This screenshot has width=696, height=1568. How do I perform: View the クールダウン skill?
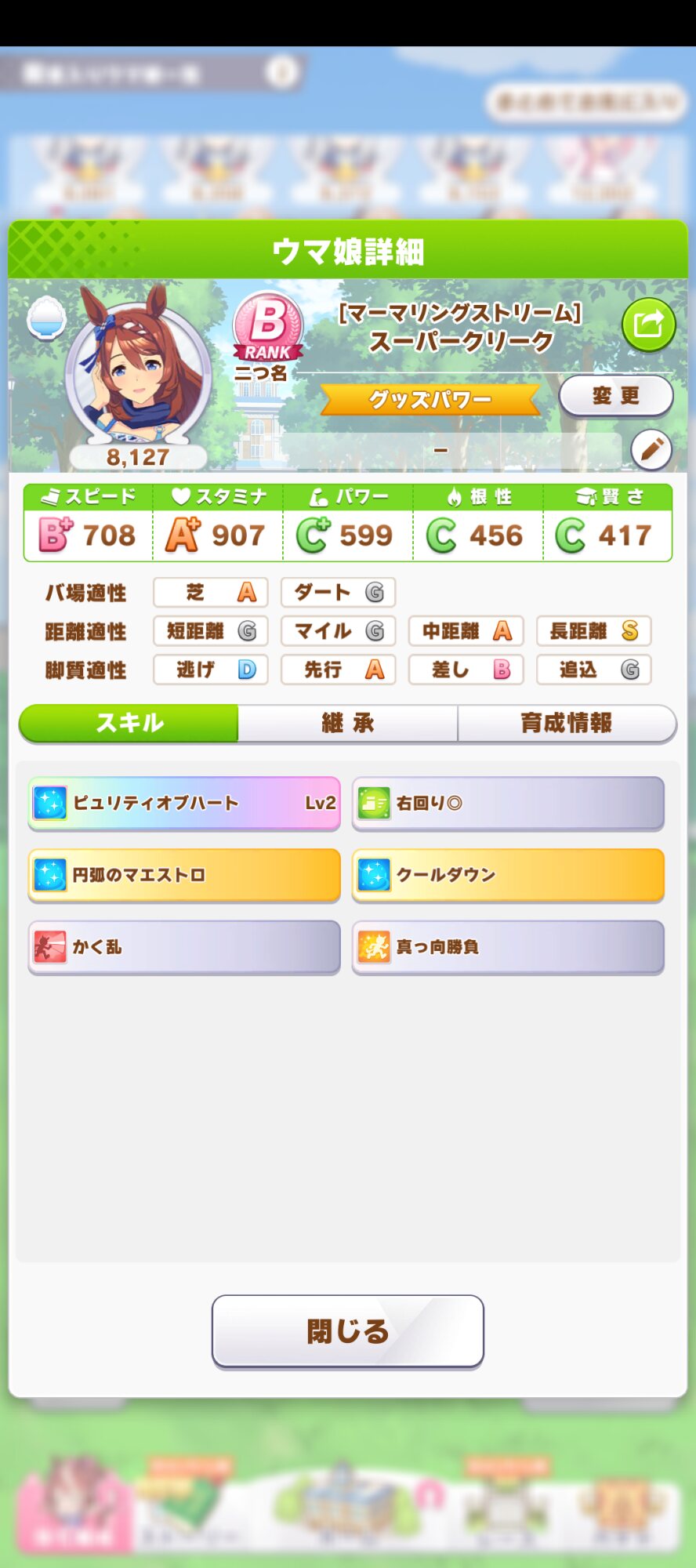click(x=508, y=875)
